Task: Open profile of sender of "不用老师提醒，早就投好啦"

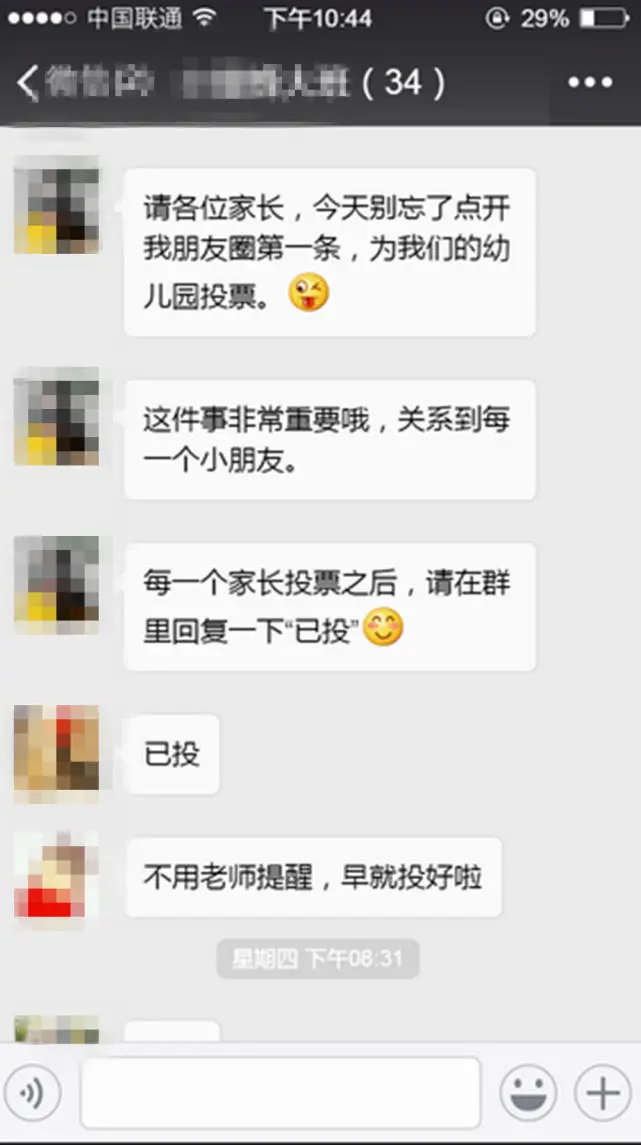Action: pyautogui.click(x=57, y=875)
